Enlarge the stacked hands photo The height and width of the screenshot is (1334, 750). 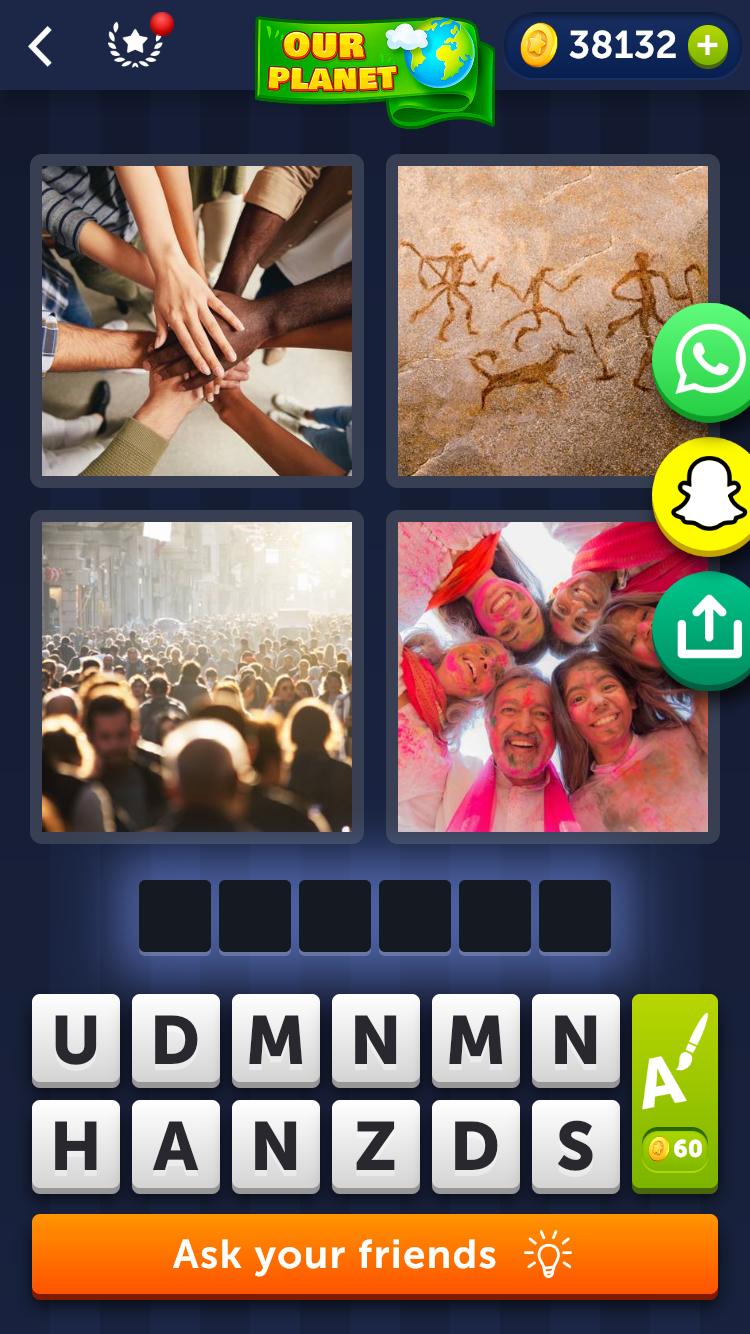pos(197,321)
